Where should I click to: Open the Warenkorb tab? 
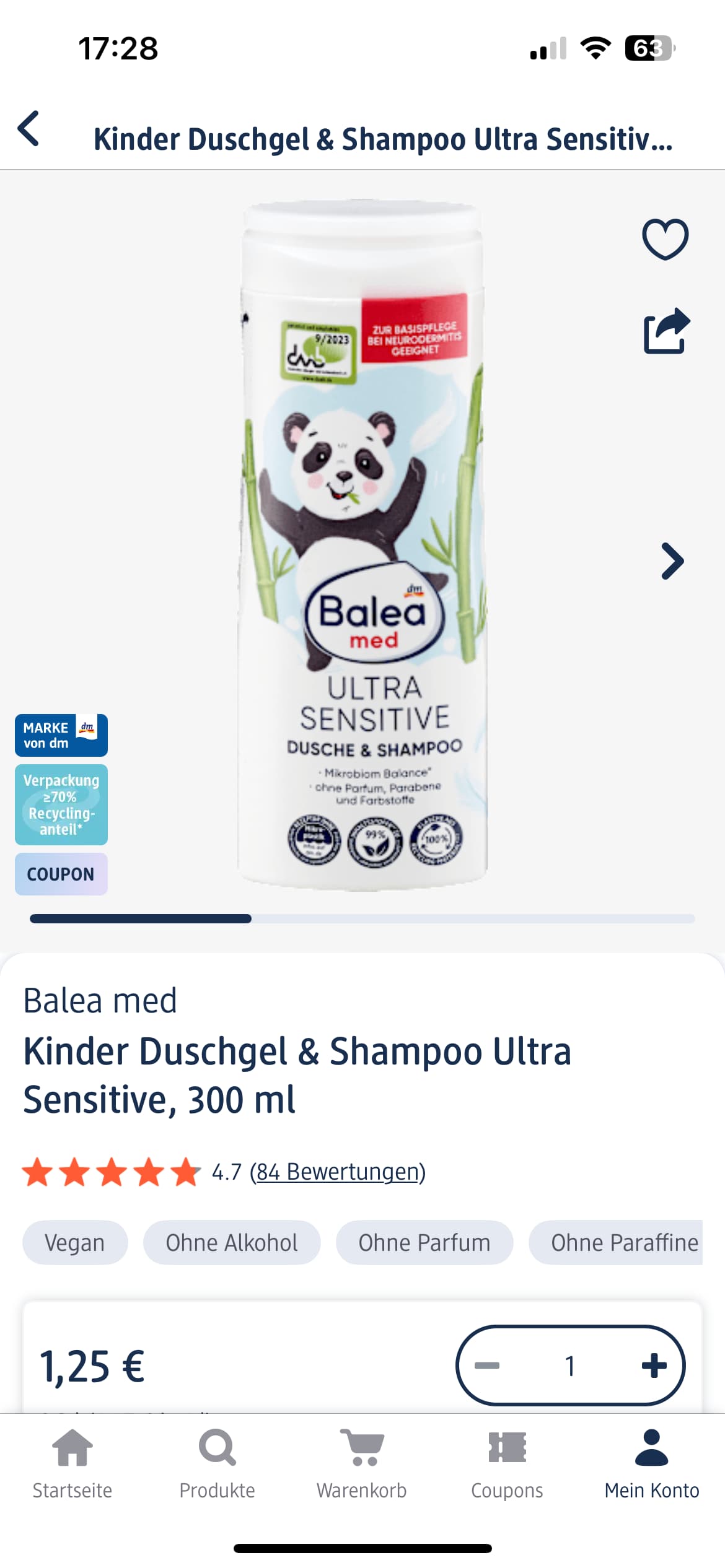coord(362,1464)
